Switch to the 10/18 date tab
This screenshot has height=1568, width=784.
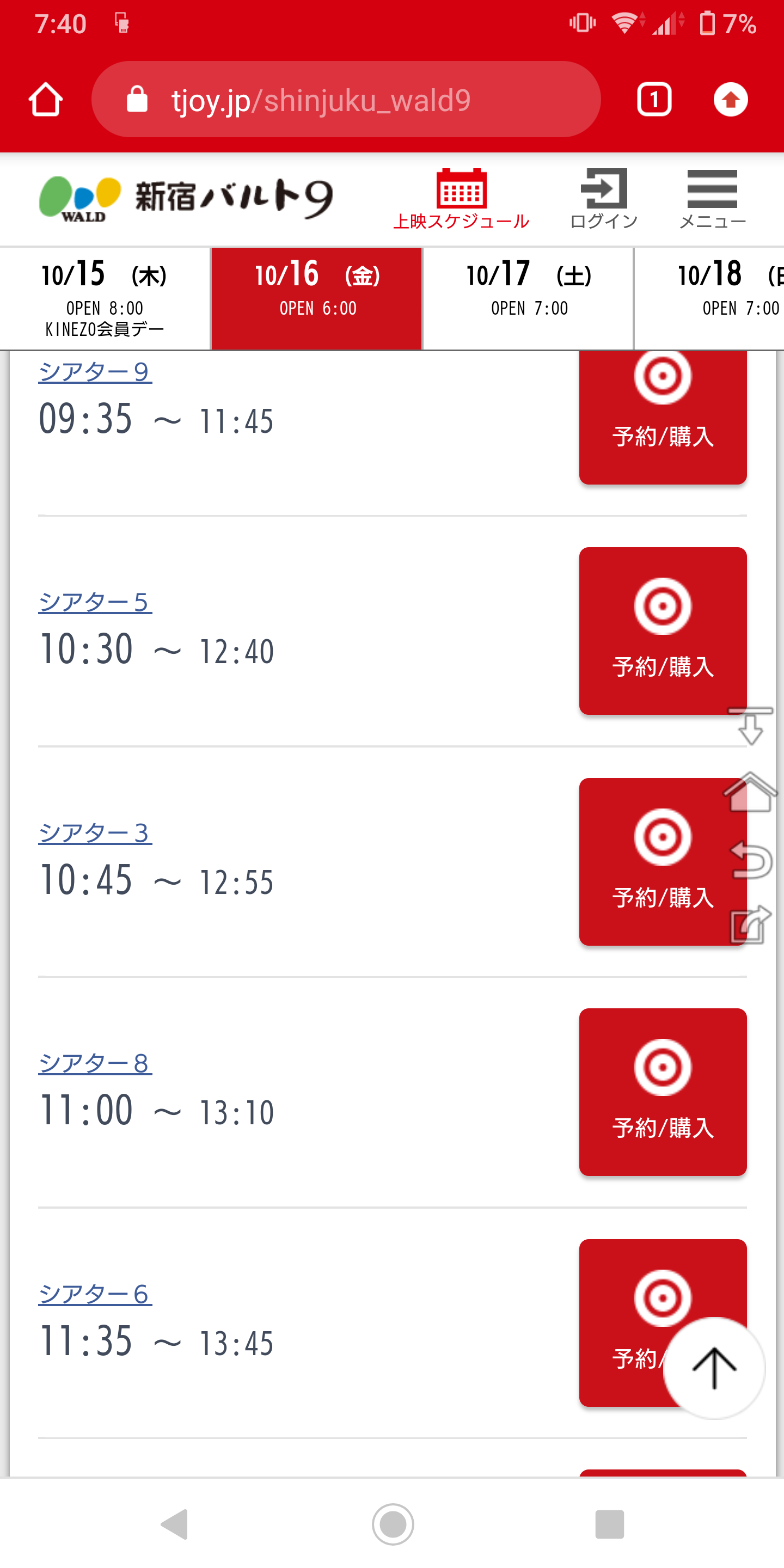[x=718, y=298]
